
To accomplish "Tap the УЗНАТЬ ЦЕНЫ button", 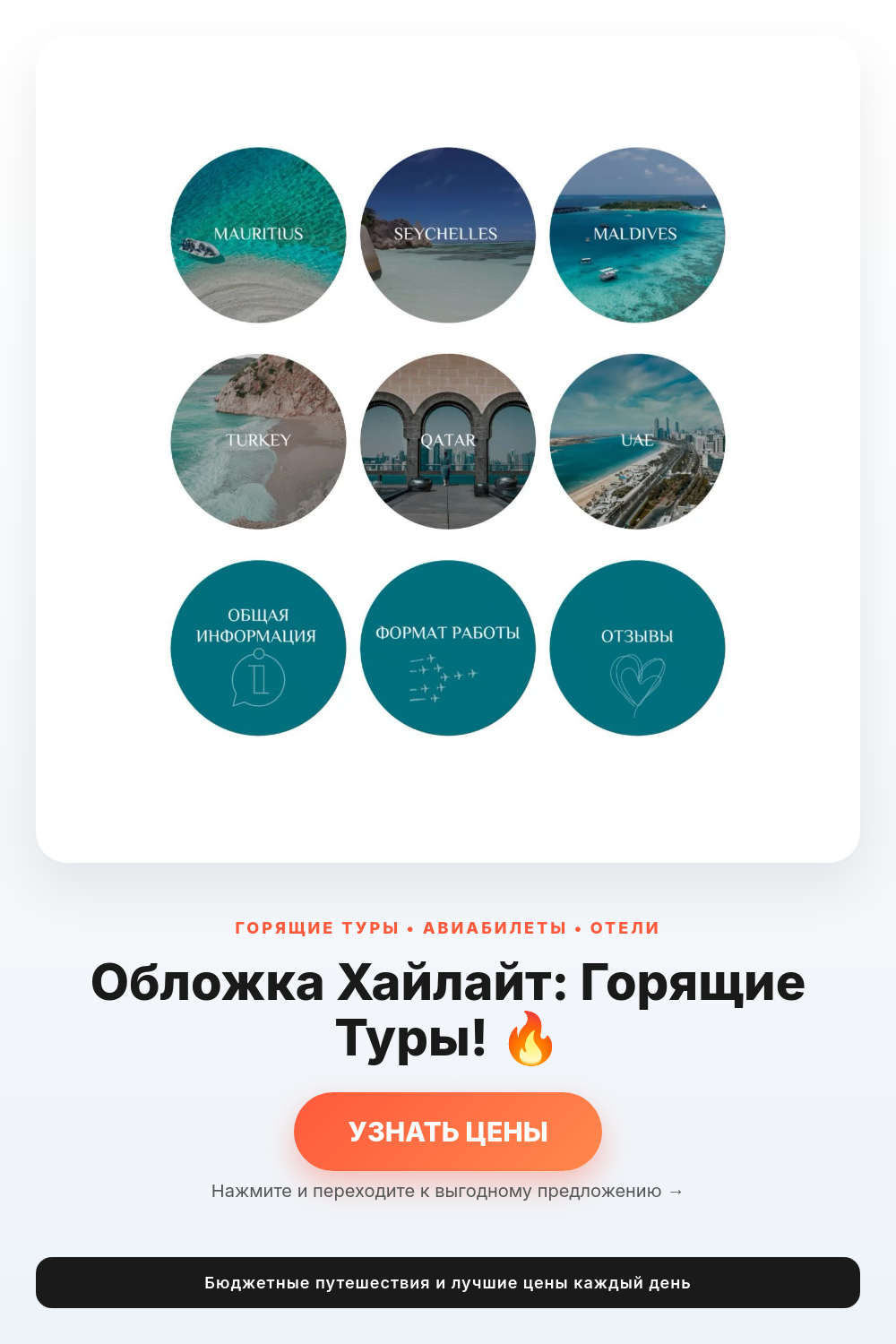I will pos(448,1132).
